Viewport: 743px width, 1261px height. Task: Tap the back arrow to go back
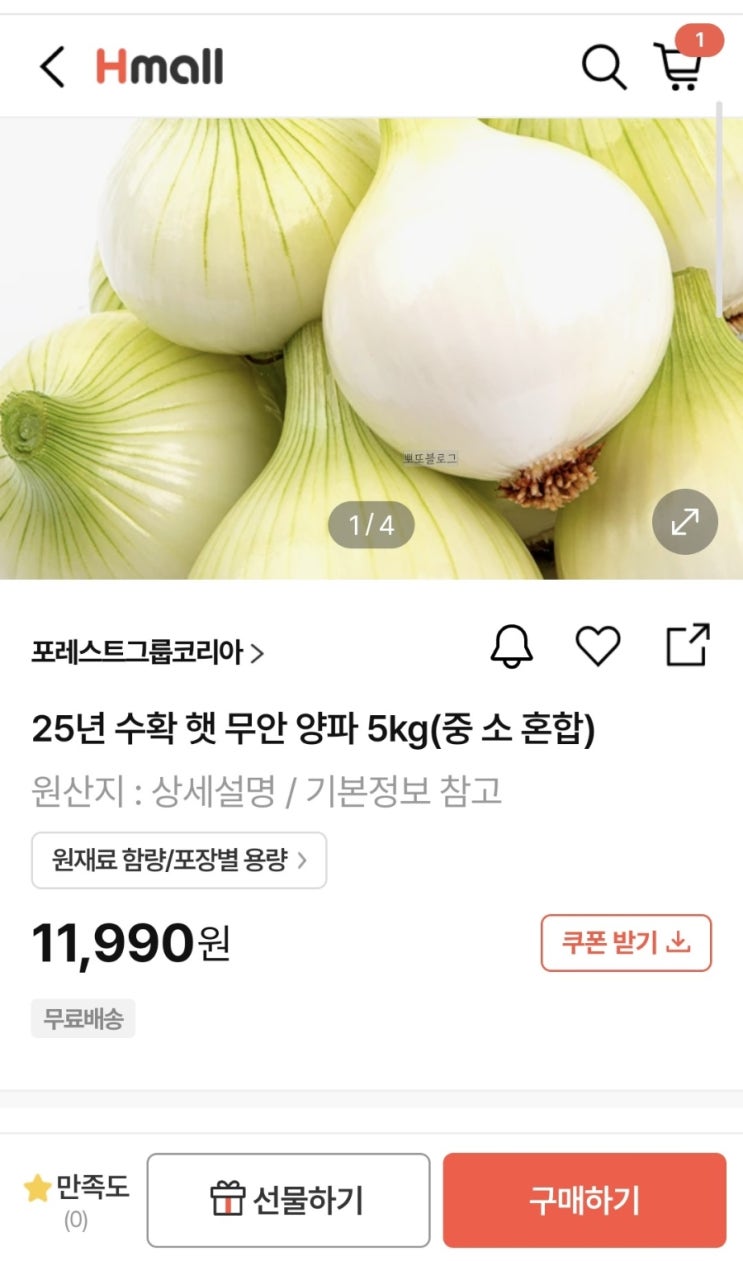[x=46, y=67]
